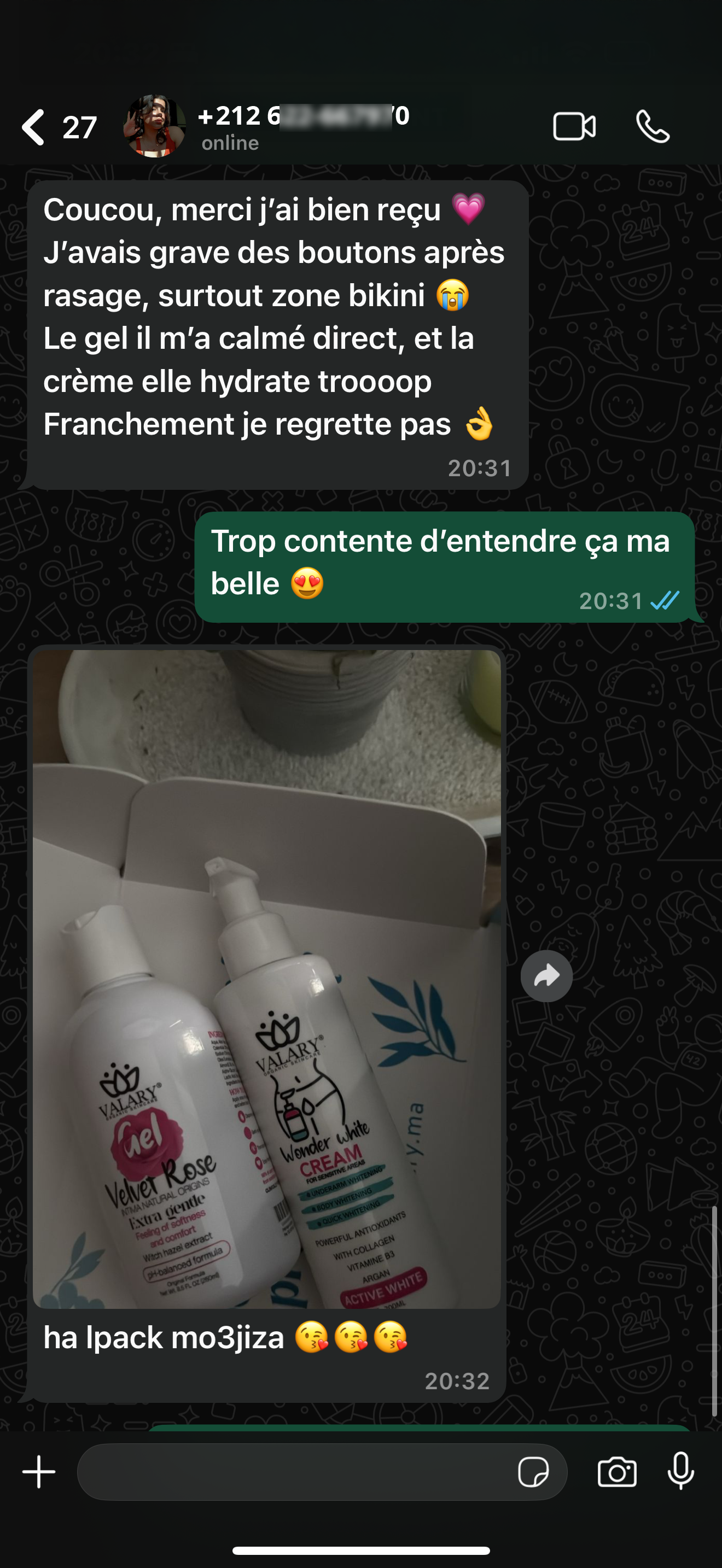Start a voice call
The width and height of the screenshot is (722, 1568).
[653, 127]
